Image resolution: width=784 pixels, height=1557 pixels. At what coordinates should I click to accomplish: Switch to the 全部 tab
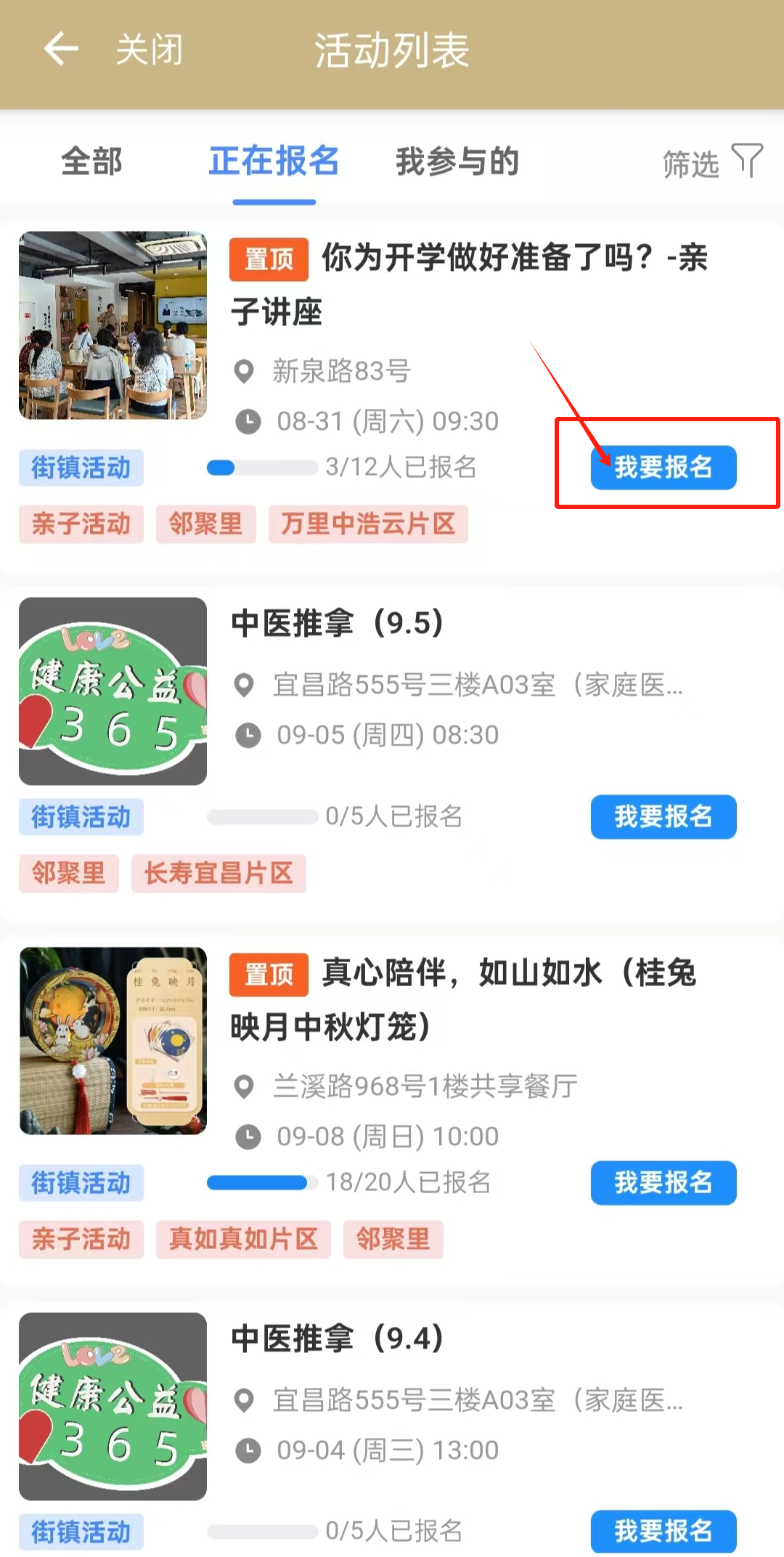tap(91, 161)
